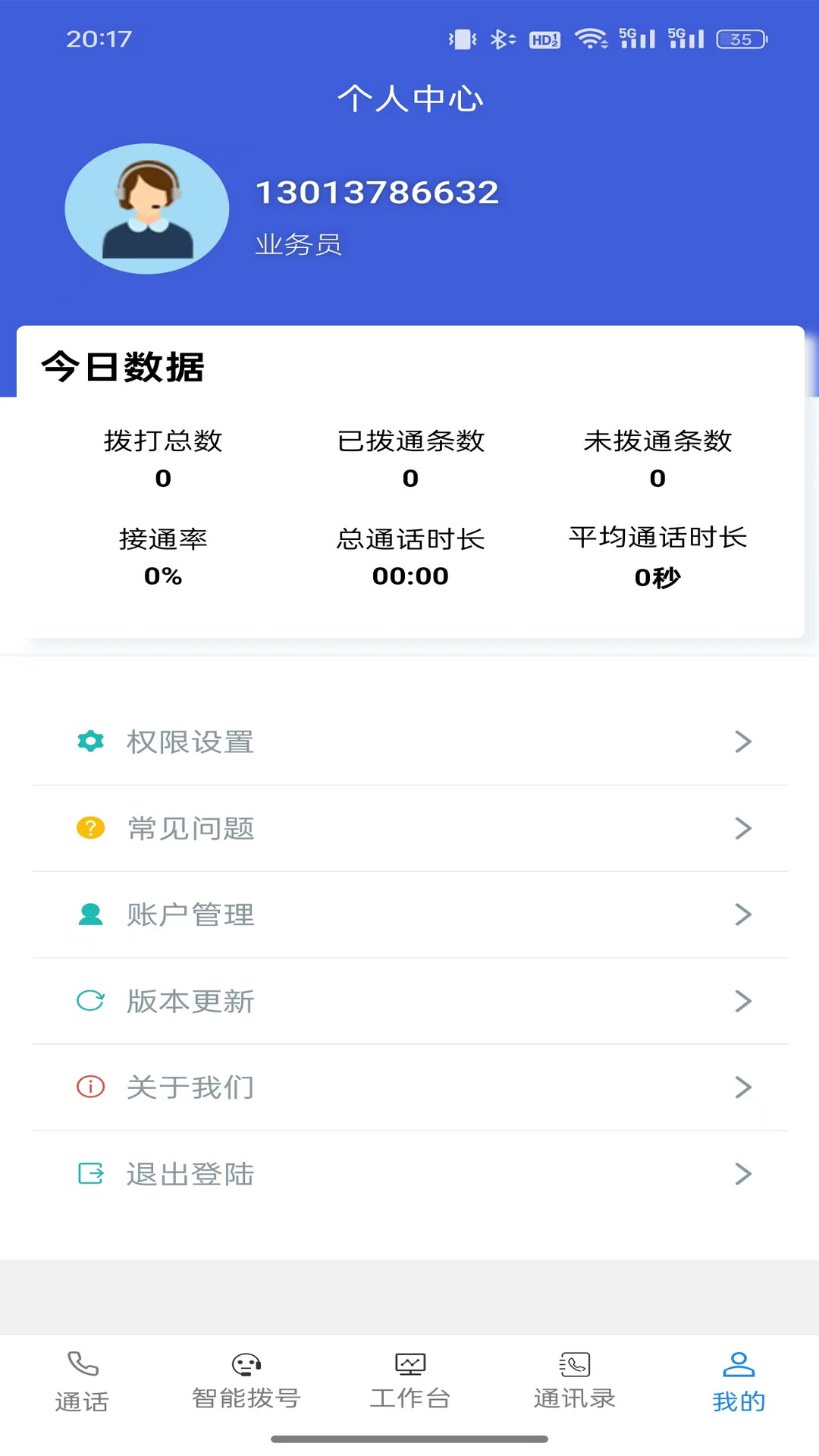
Task: Click the red info icon beside 关于我们
Action: coord(89,1087)
